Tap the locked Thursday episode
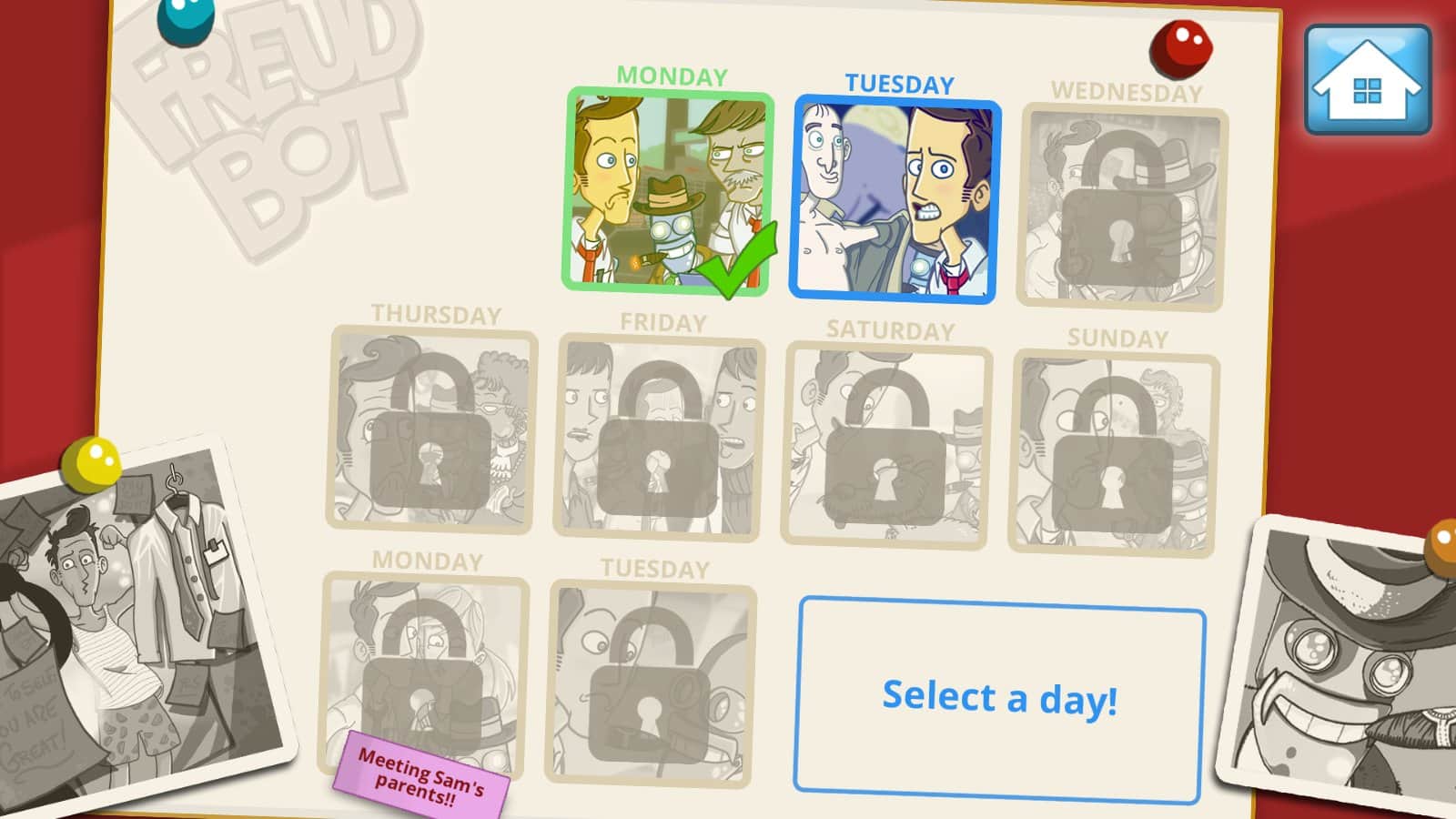 click(x=432, y=430)
